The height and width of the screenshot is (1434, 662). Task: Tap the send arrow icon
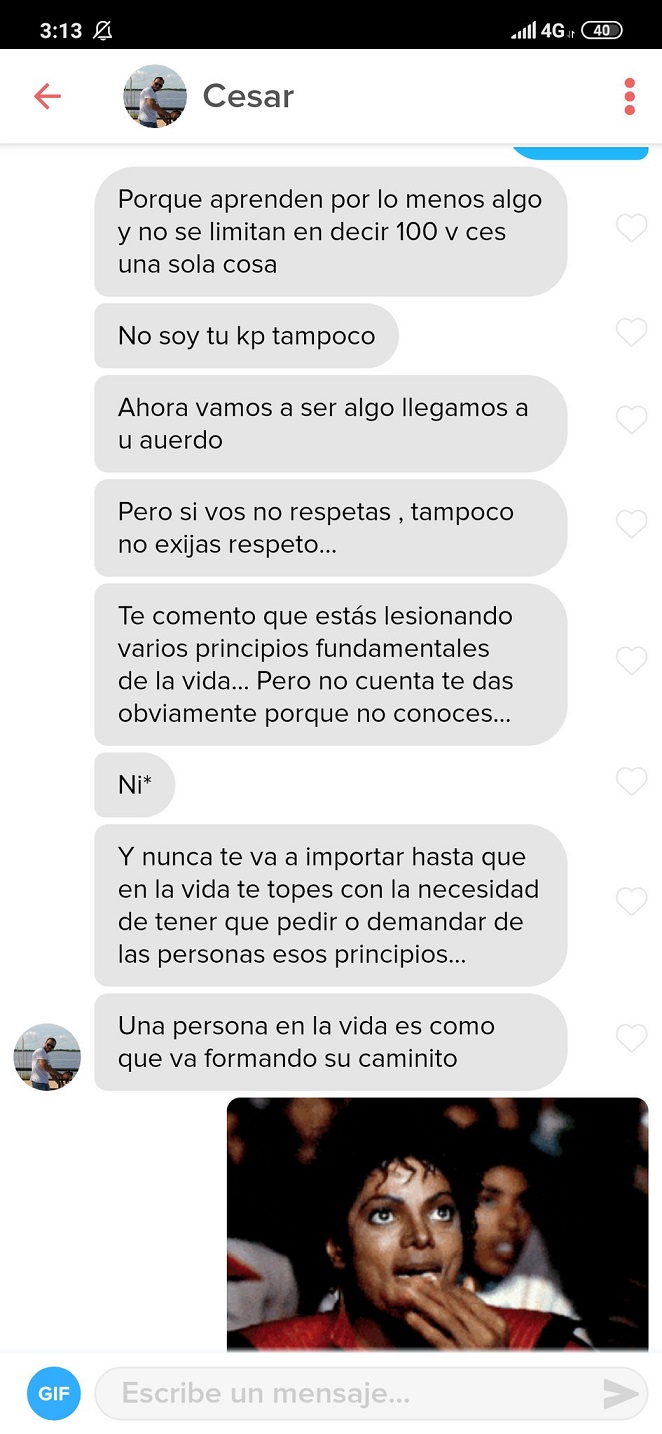point(621,1392)
